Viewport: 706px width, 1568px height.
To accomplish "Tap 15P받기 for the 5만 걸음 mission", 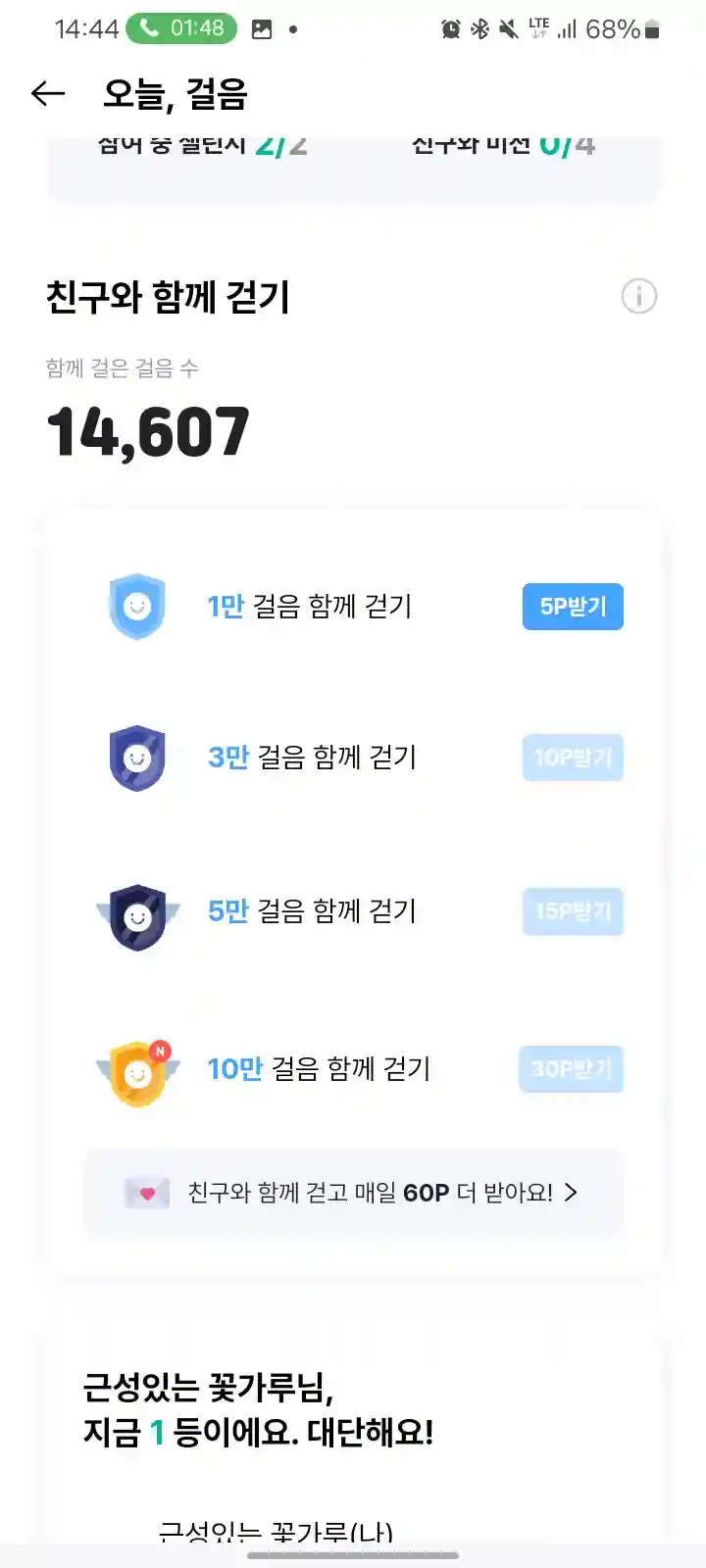I will pos(573,911).
